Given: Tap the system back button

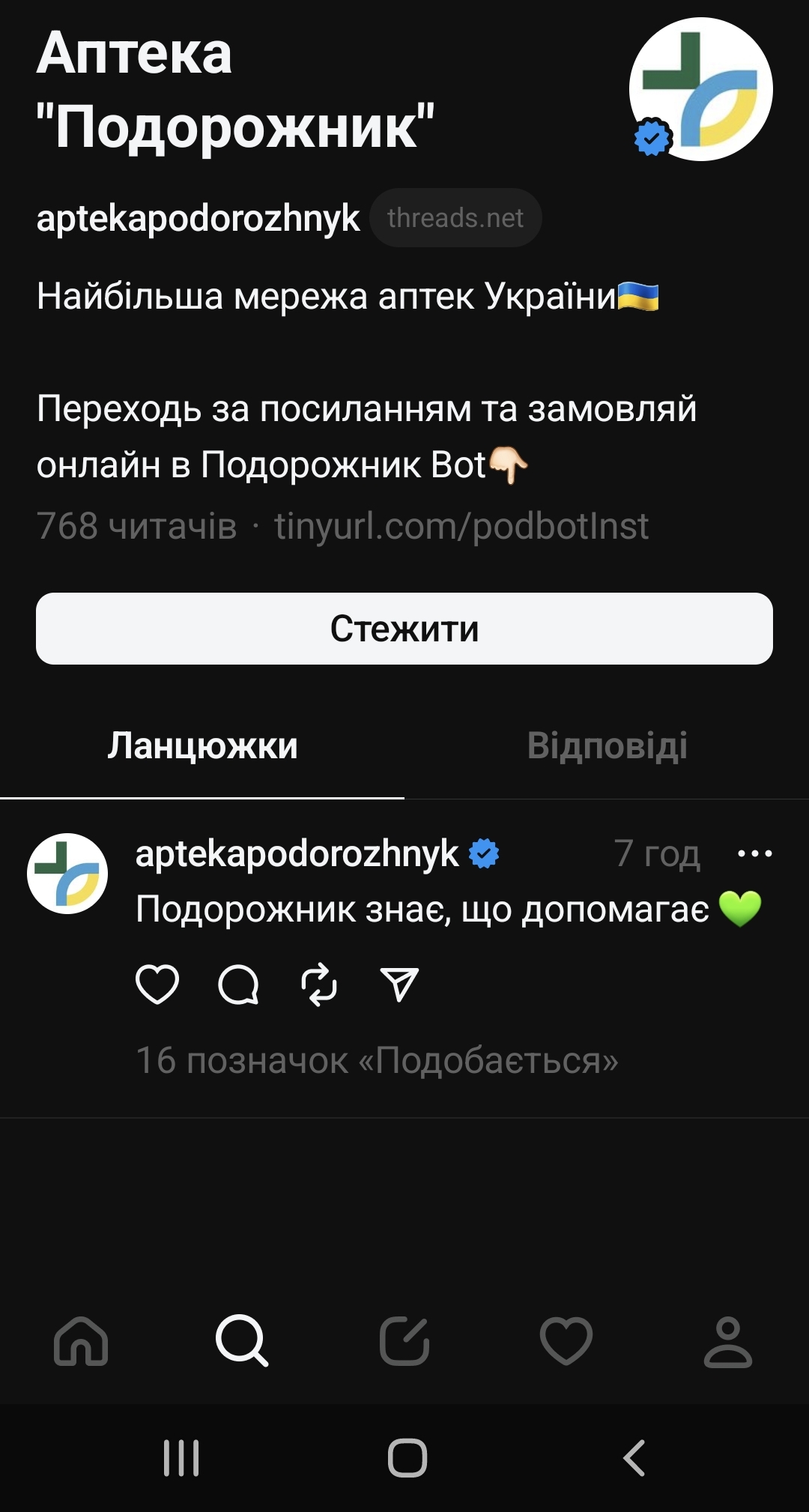Looking at the screenshot, I should (634, 1458).
